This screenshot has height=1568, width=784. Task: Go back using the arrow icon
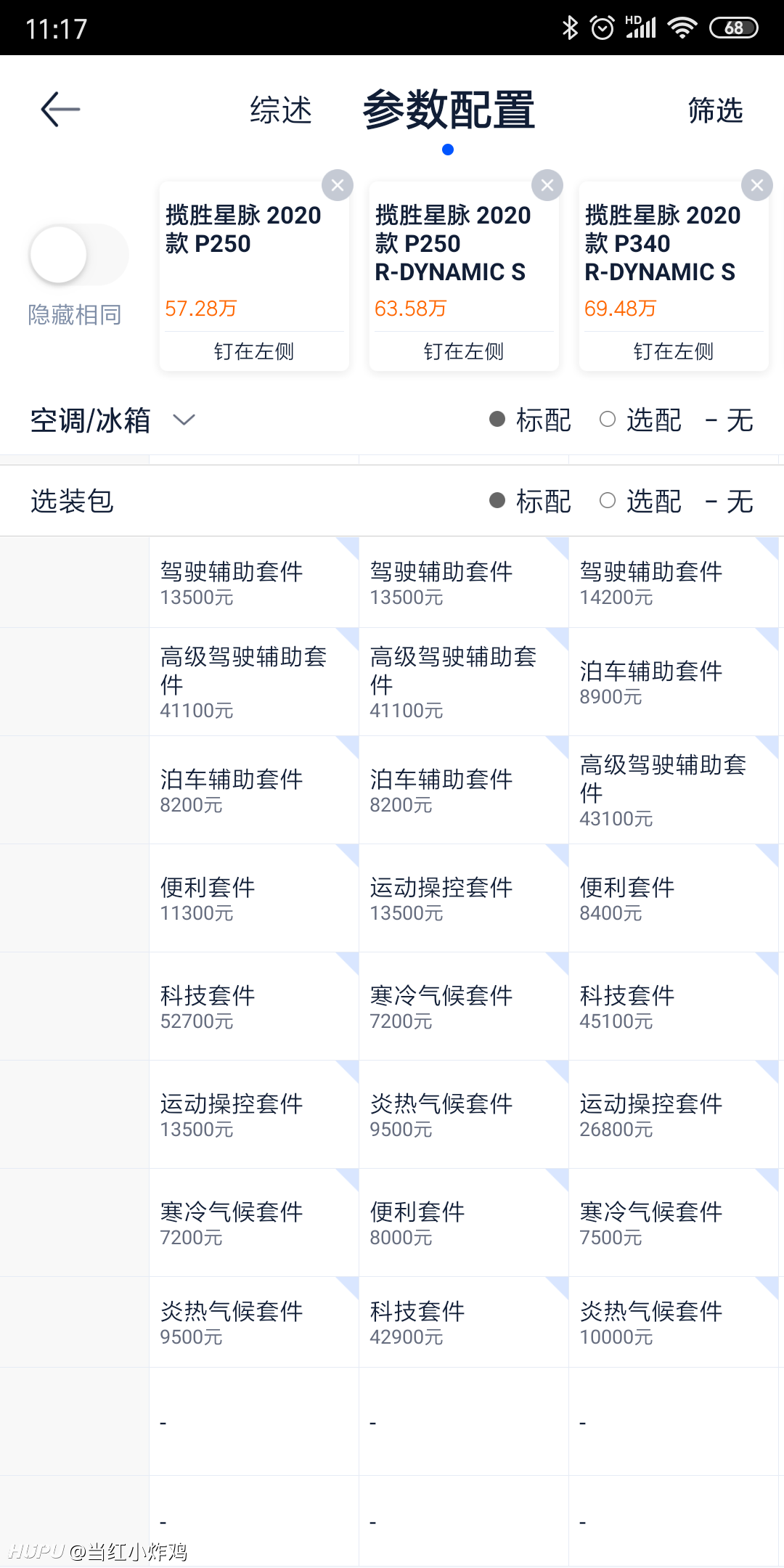click(x=60, y=110)
